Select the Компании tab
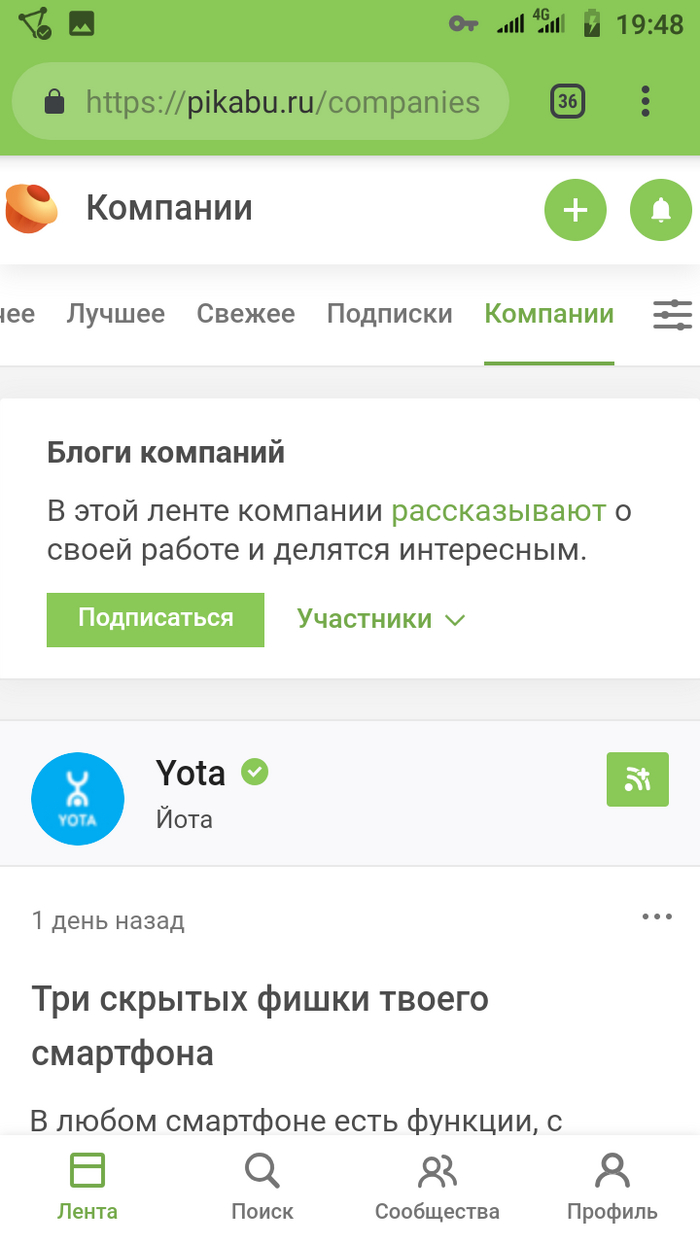 click(x=549, y=314)
